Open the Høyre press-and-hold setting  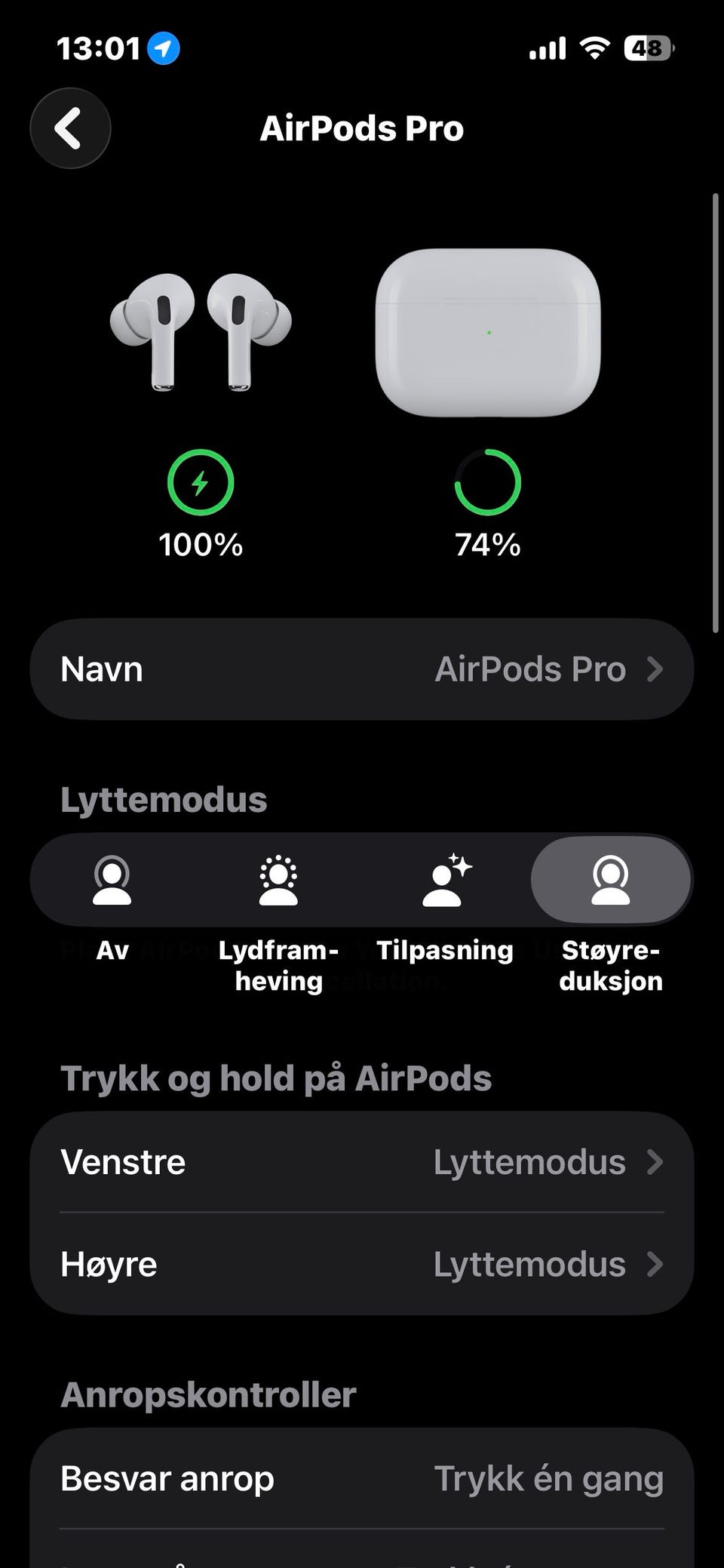point(362,1265)
